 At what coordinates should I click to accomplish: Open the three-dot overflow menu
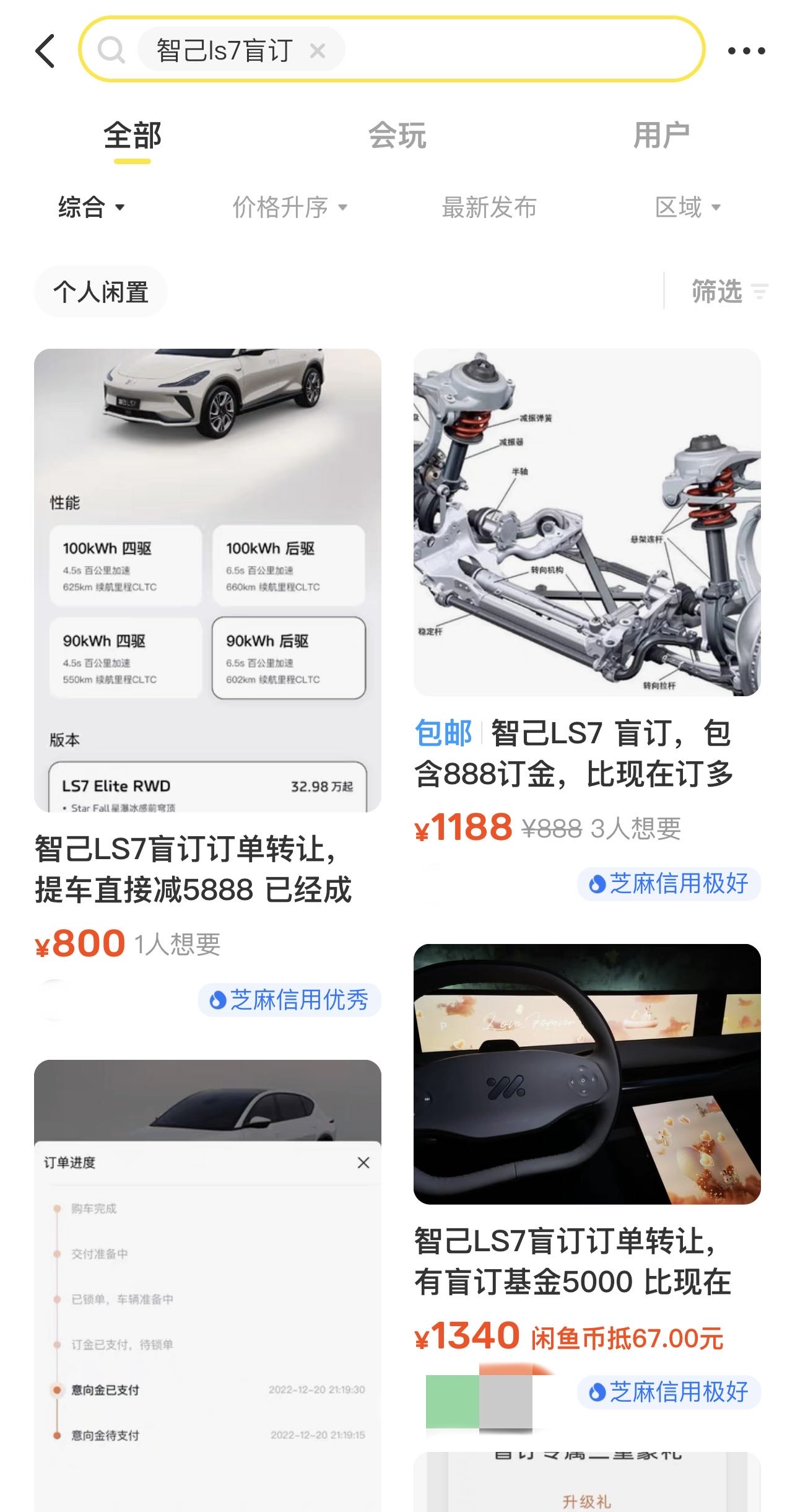coord(746,51)
